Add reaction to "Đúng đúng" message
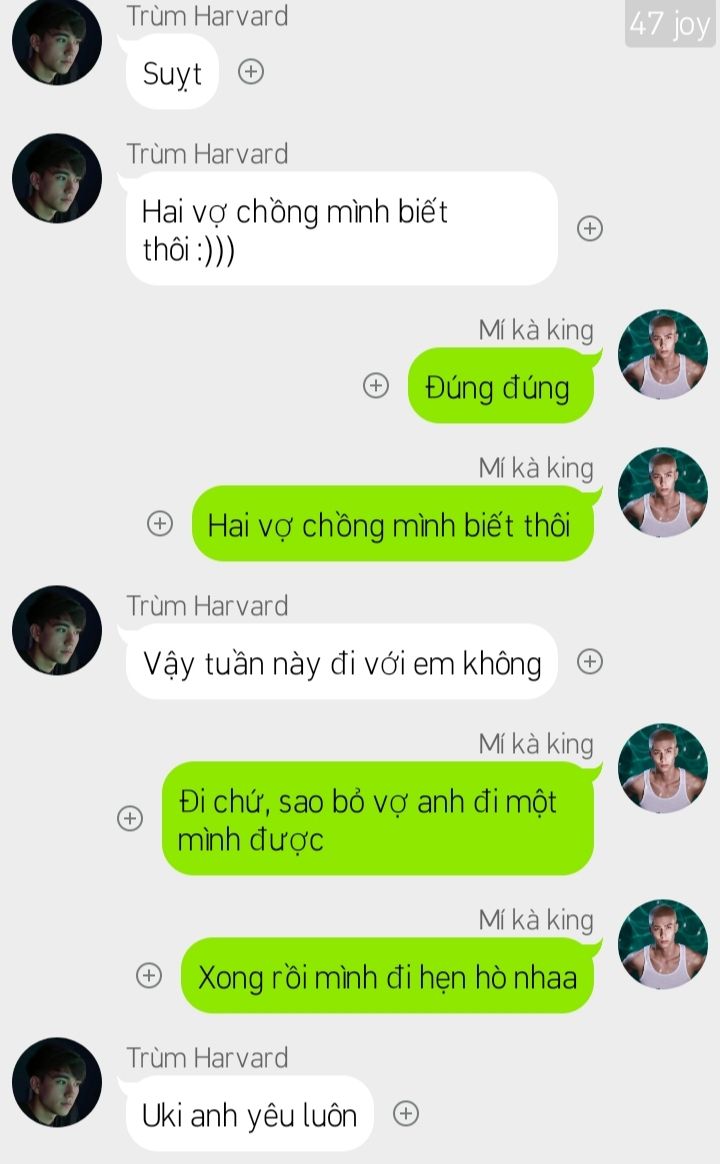 tap(375, 385)
